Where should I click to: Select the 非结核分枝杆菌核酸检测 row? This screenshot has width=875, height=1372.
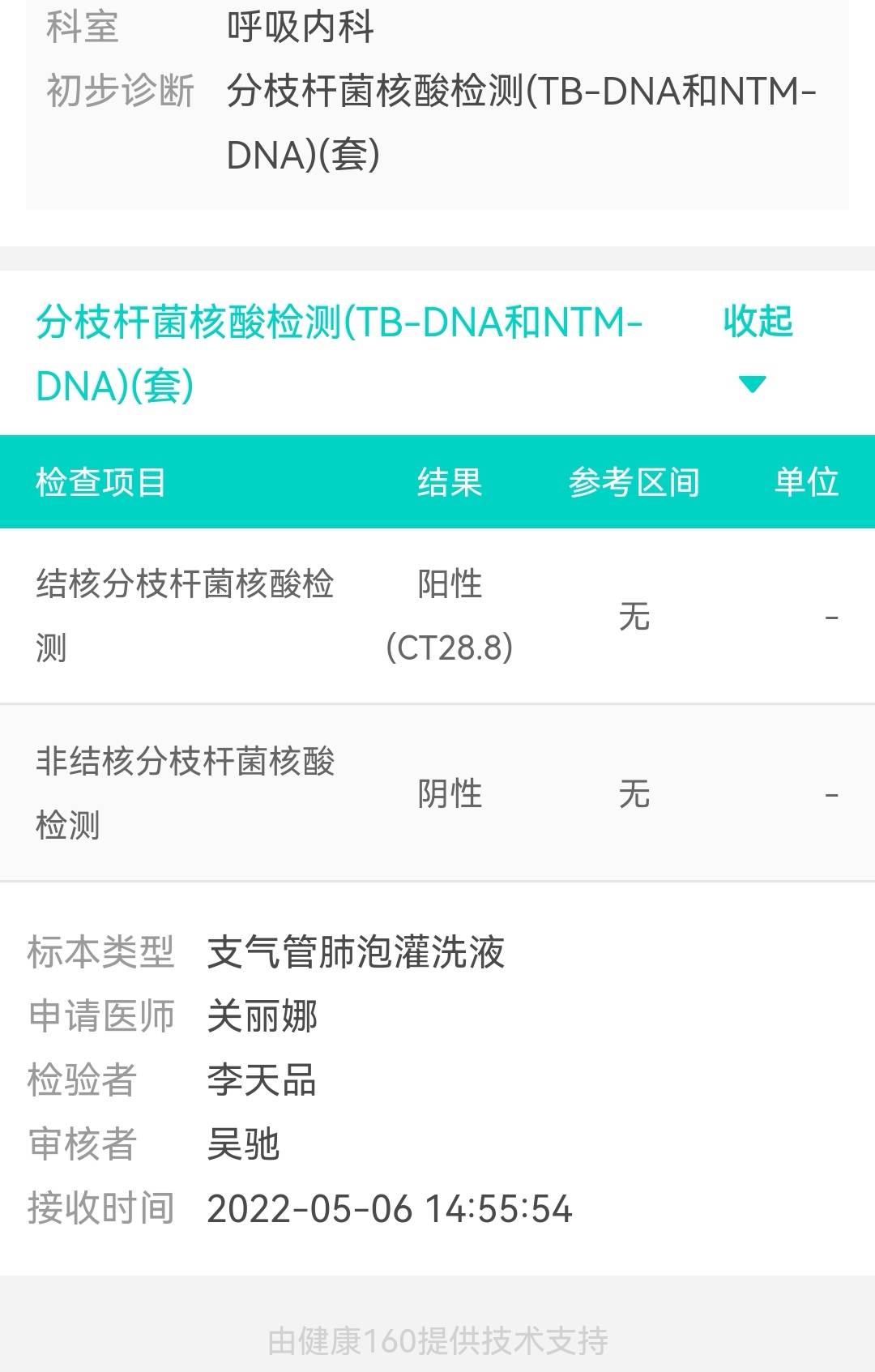coord(186,793)
